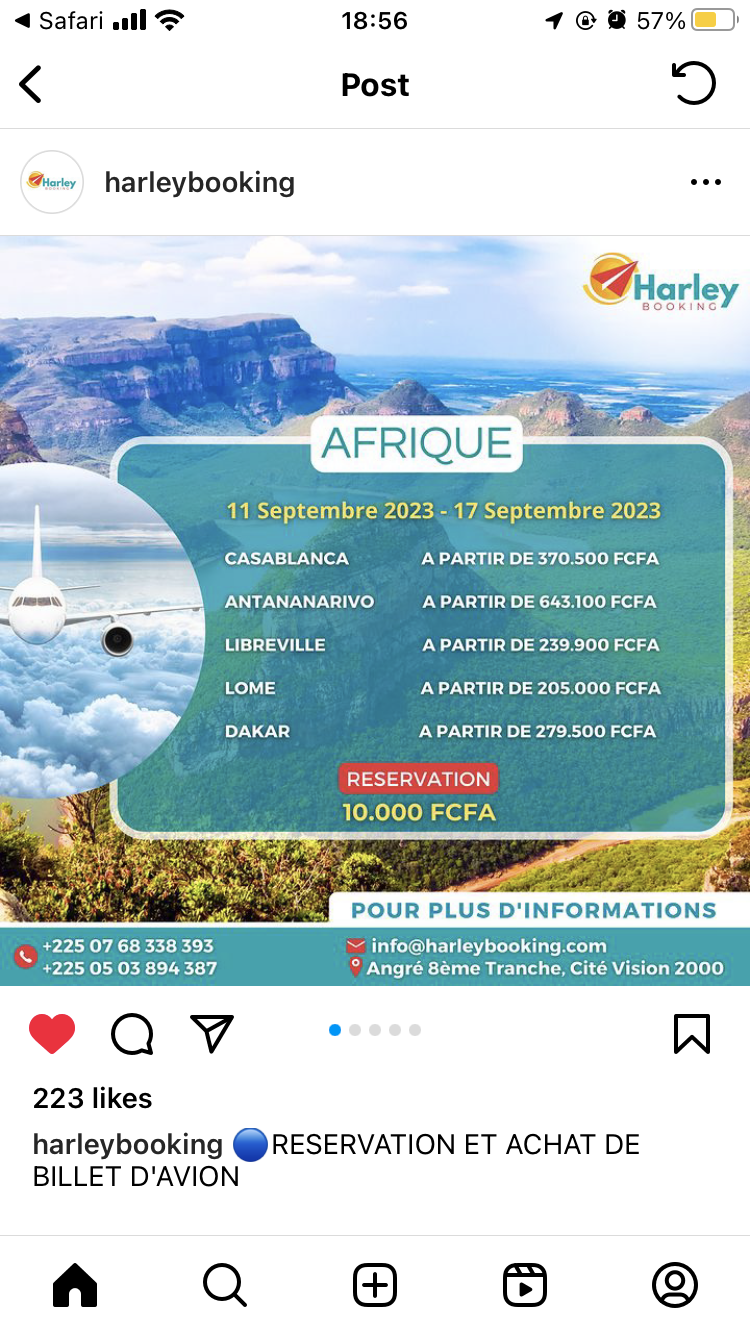Refresh the post with the reload icon
750x1334 pixels.
693,84
